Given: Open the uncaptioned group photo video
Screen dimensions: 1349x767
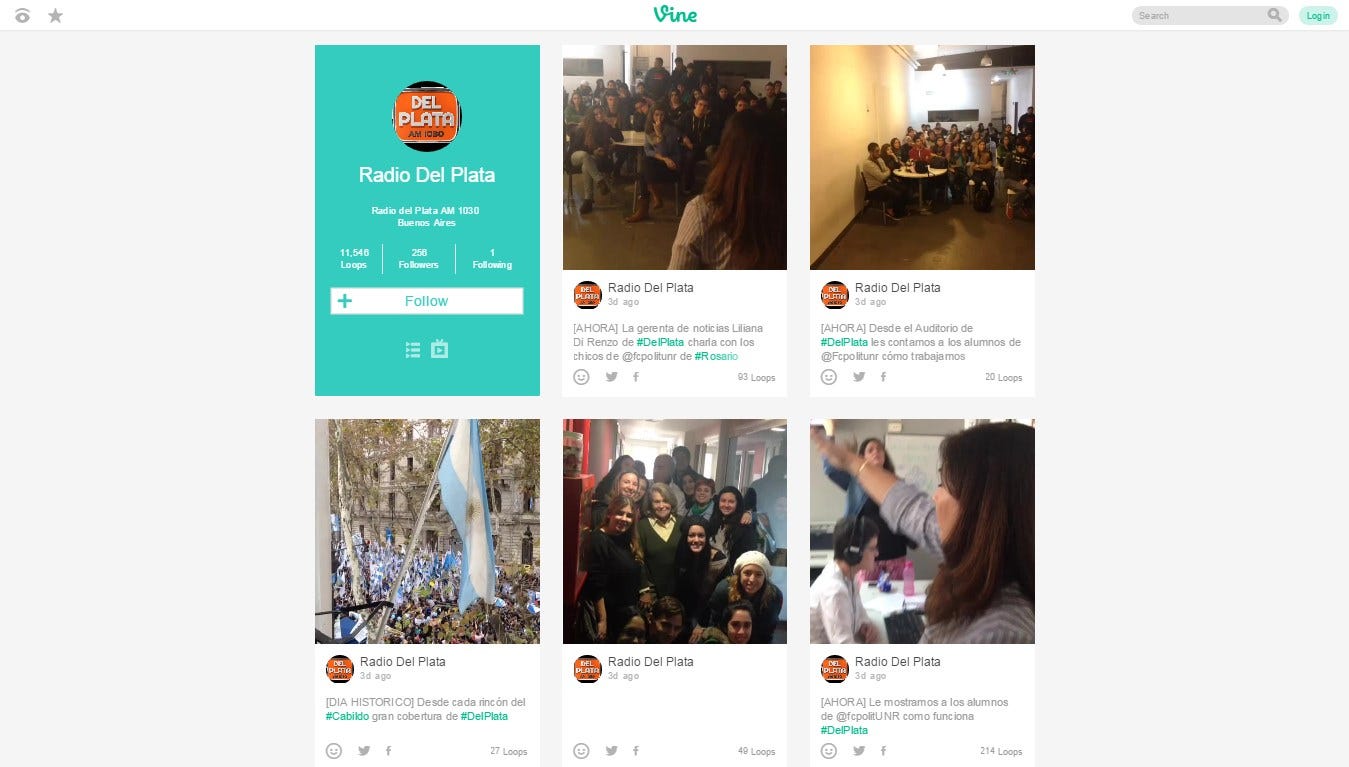Looking at the screenshot, I should click(x=674, y=531).
